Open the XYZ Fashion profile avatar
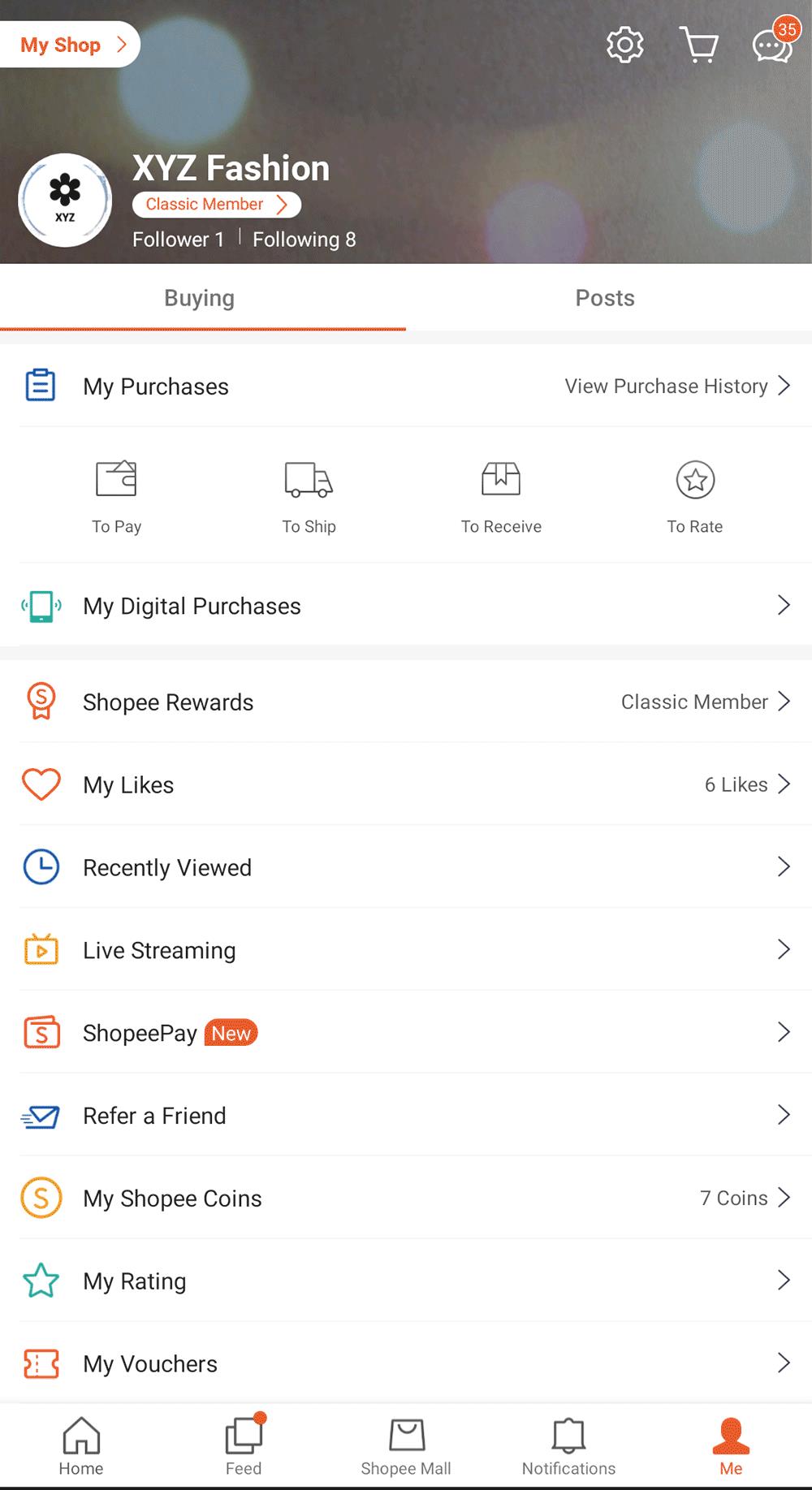This screenshot has height=1490, width=812. 65,200
